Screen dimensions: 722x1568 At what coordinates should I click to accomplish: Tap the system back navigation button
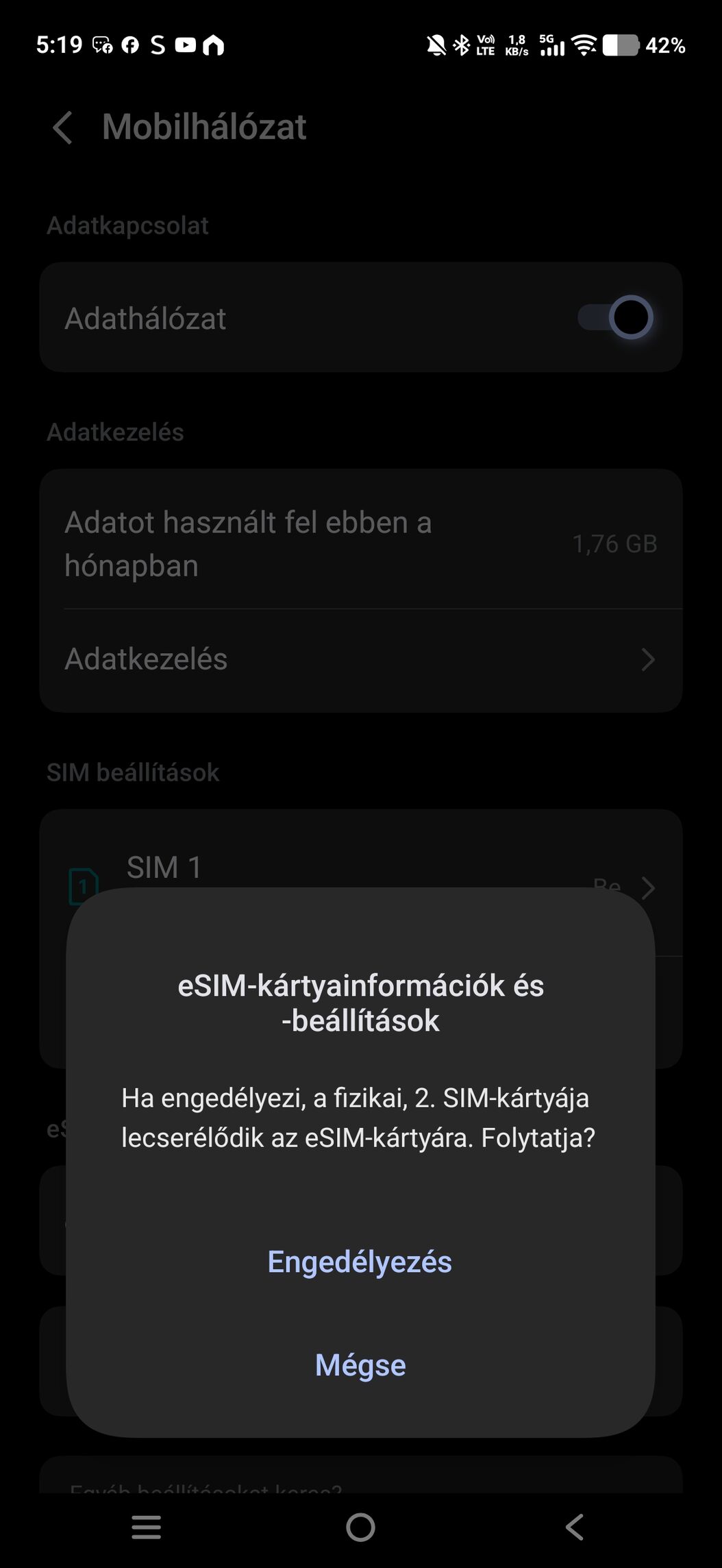tap(574, 1528)
